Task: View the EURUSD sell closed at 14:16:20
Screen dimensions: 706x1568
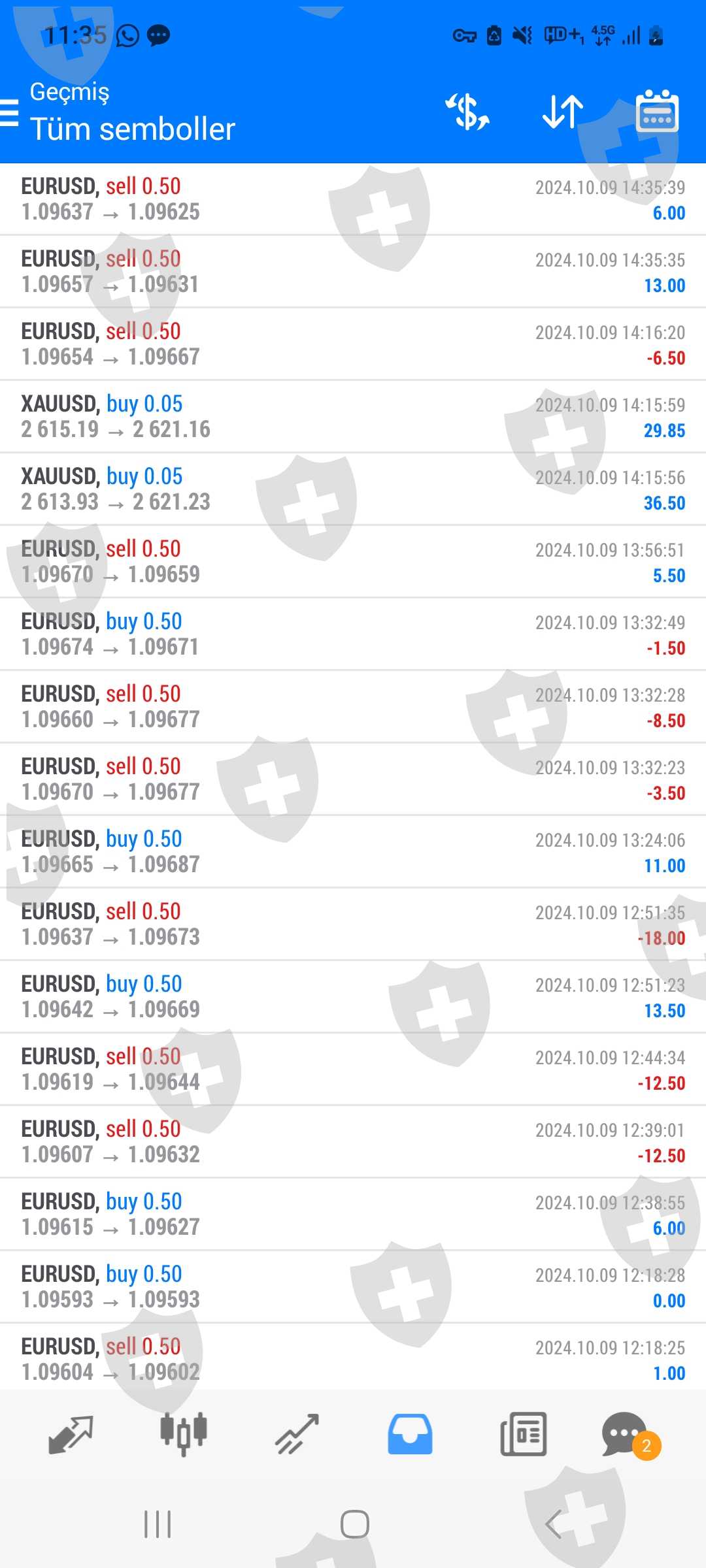Action: [x=353, y=344]
